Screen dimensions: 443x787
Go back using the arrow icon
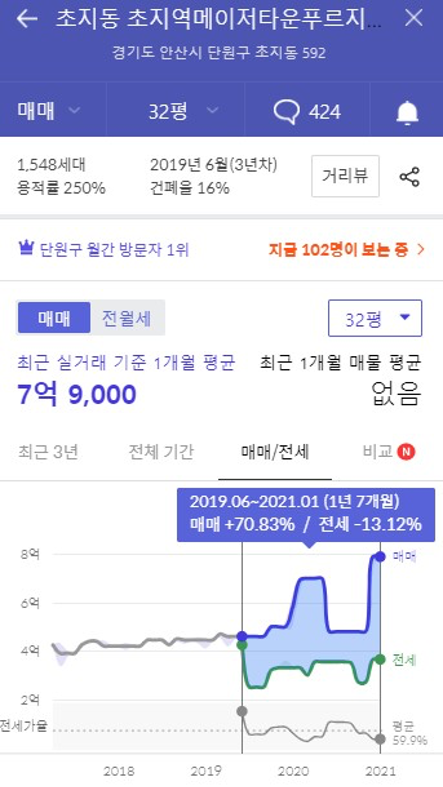click(x=27, y=19)
